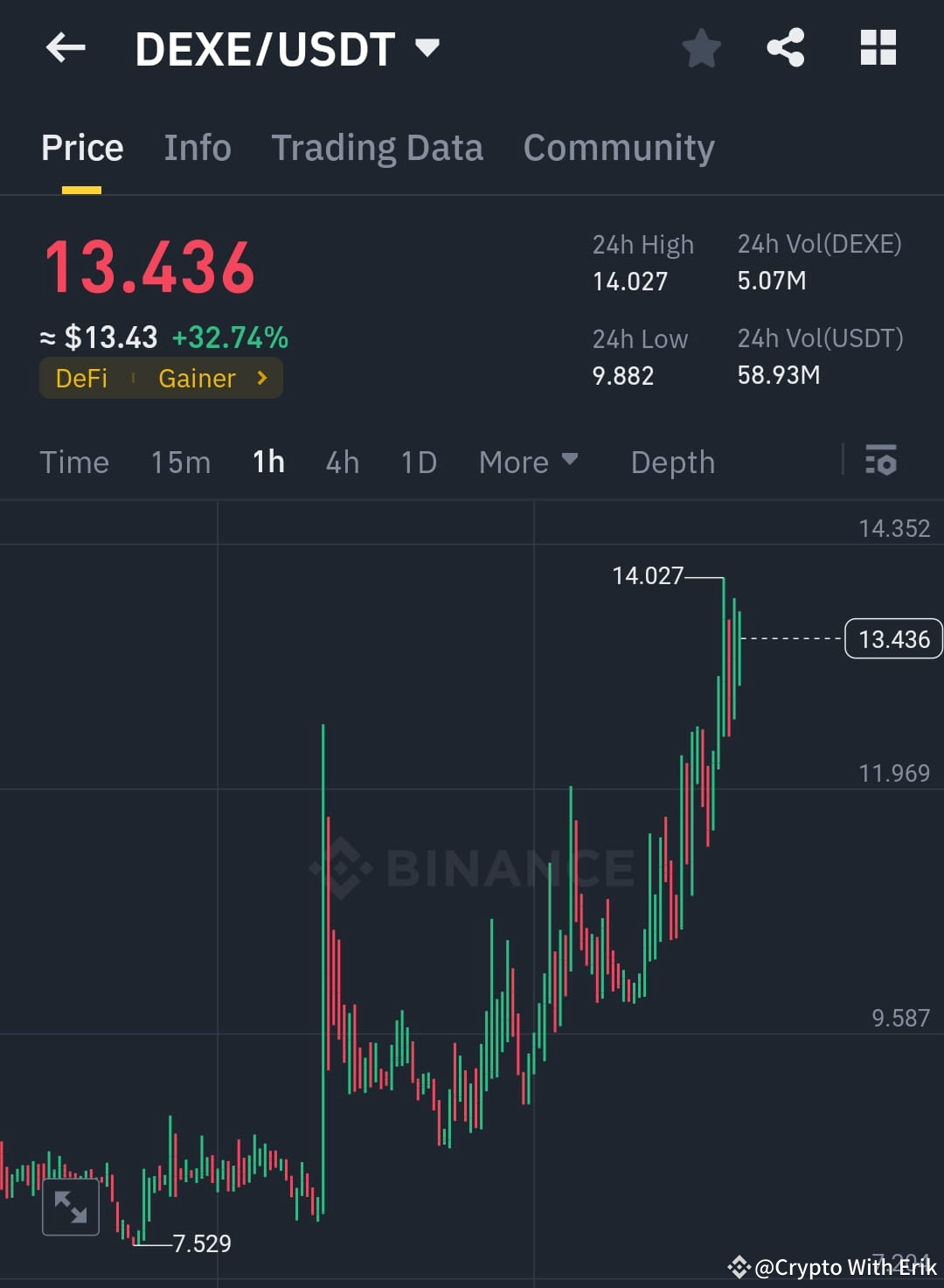Expand the More timeframes dropdown
944x1288 pixels.
click(528, 462)
